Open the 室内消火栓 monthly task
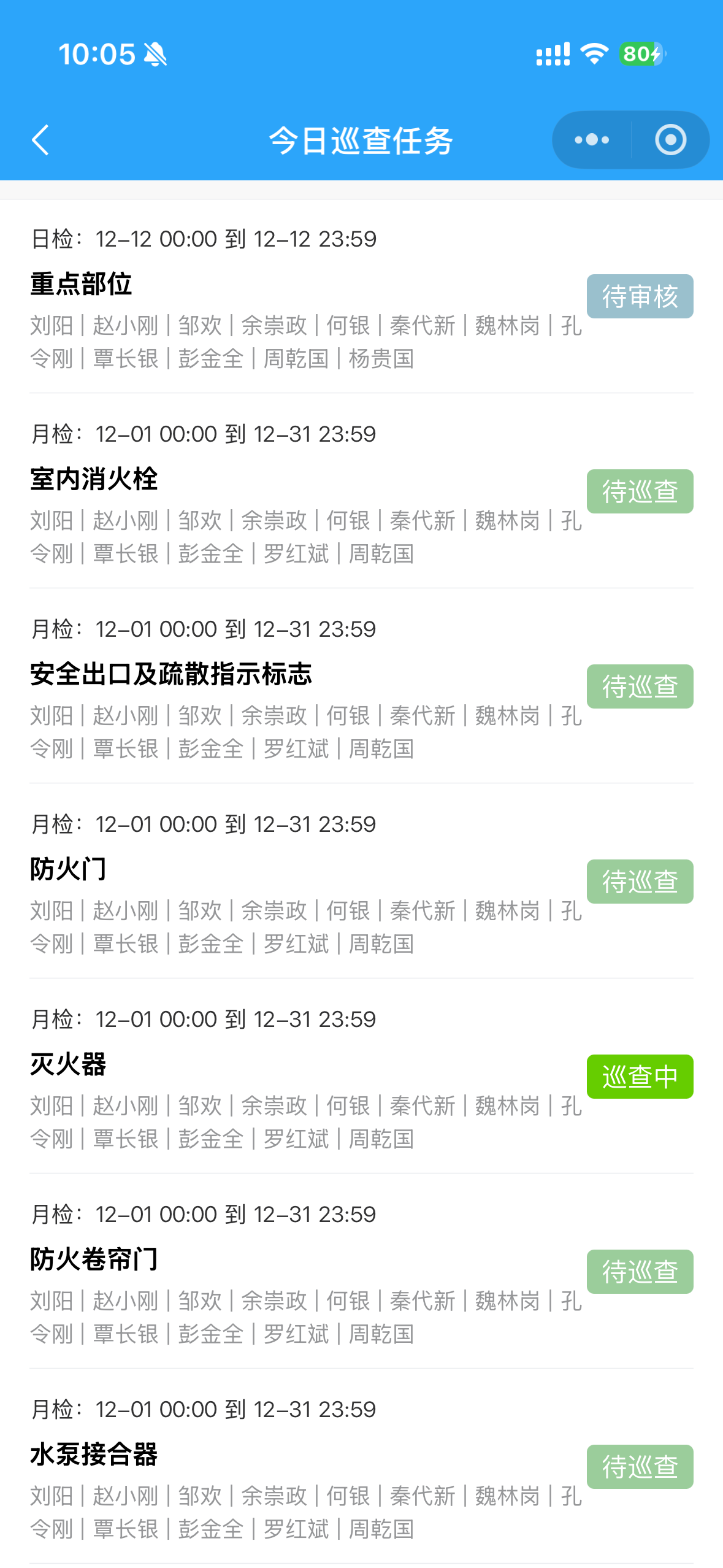Image resolution: width=723 pixels, height=1568 pixels. click(x=94, y=480)
